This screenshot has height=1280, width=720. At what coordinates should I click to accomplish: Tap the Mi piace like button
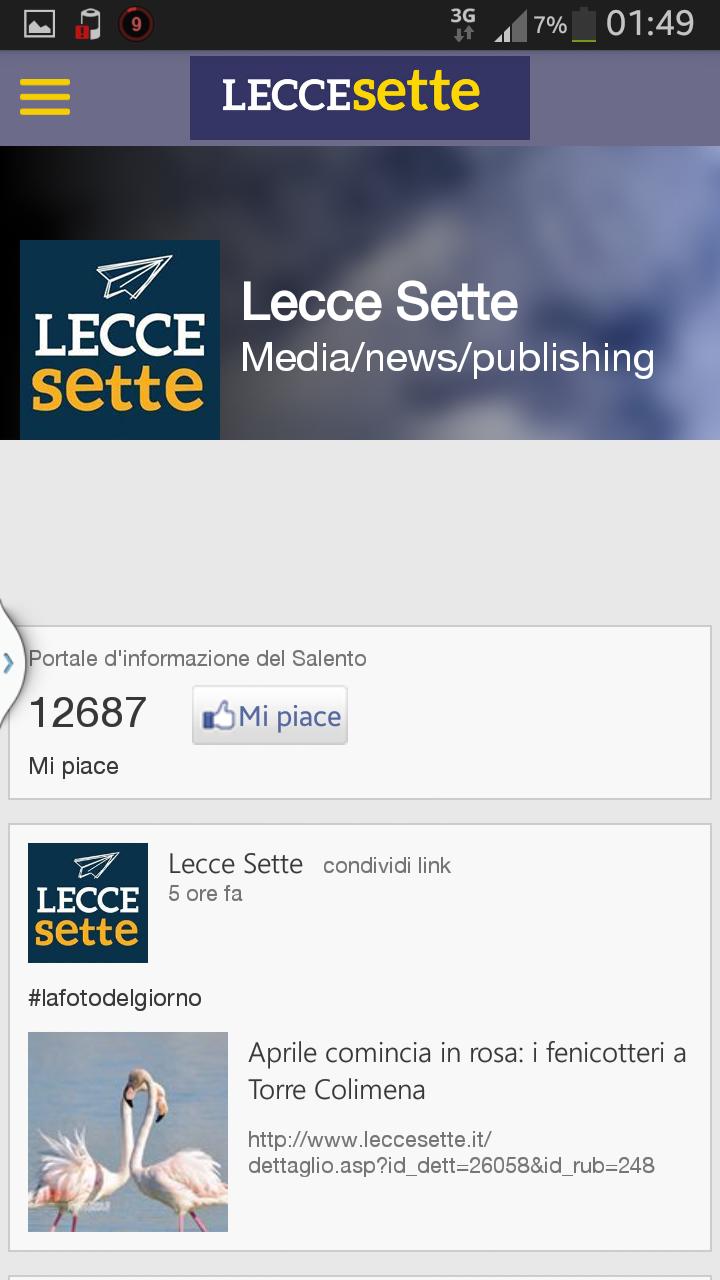pos(270,716)
